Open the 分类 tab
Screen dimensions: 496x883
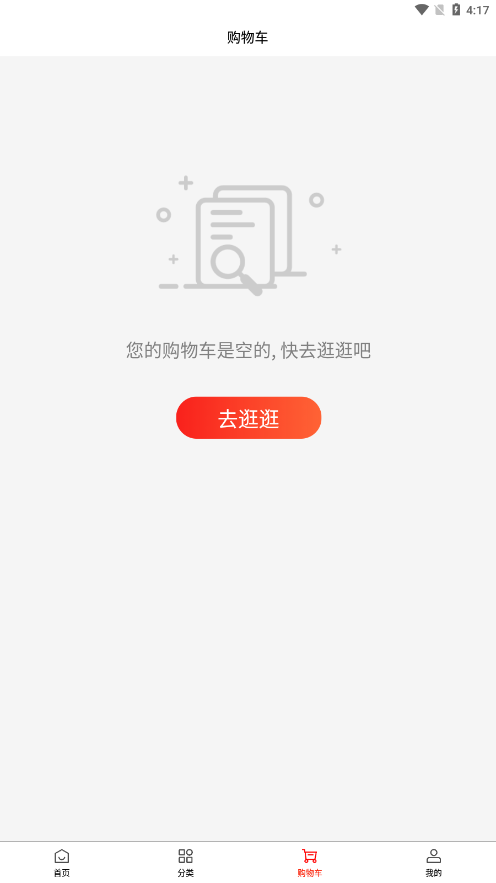pos(186,863)
